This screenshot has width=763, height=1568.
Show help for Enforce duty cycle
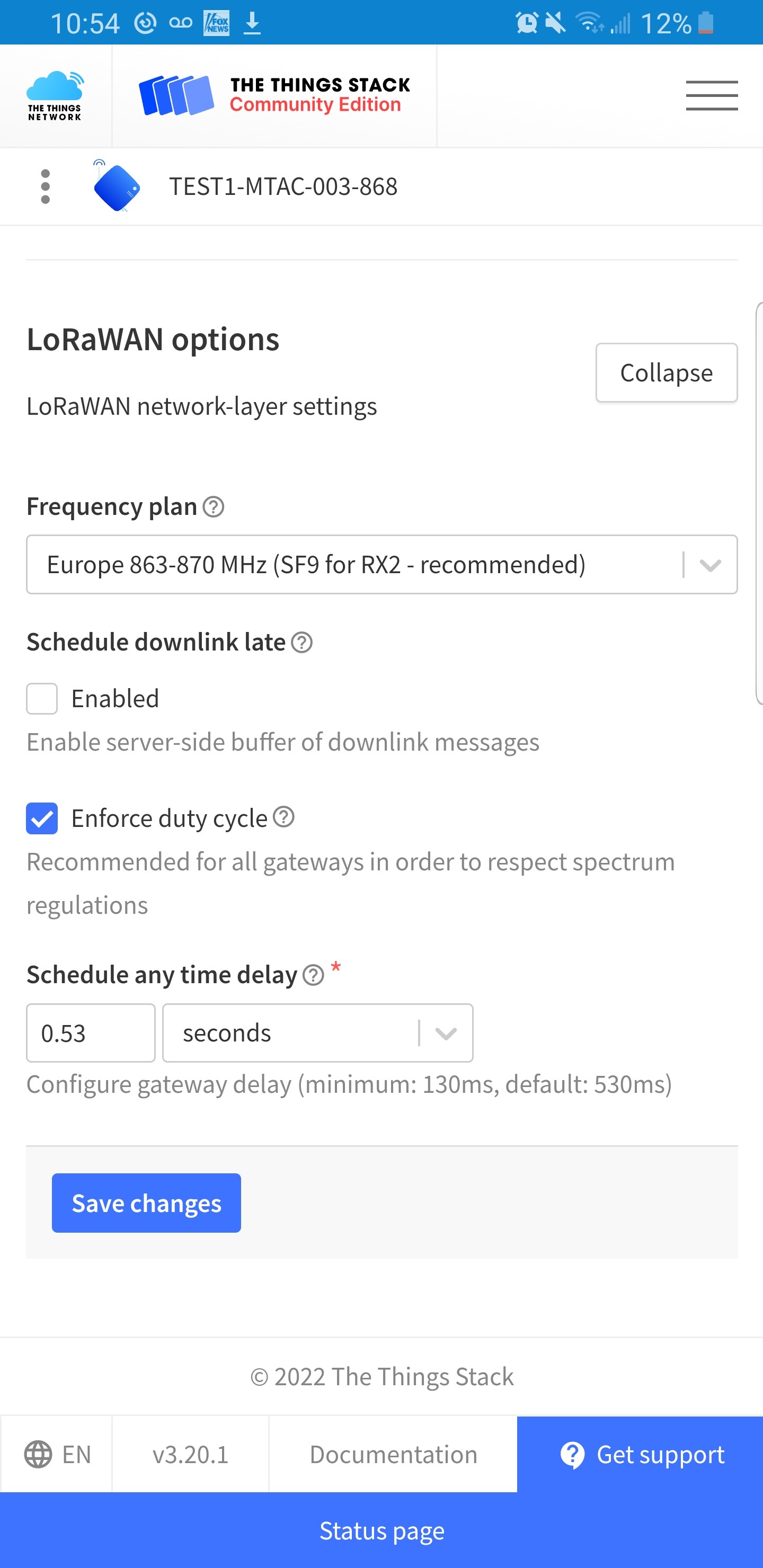284,817
